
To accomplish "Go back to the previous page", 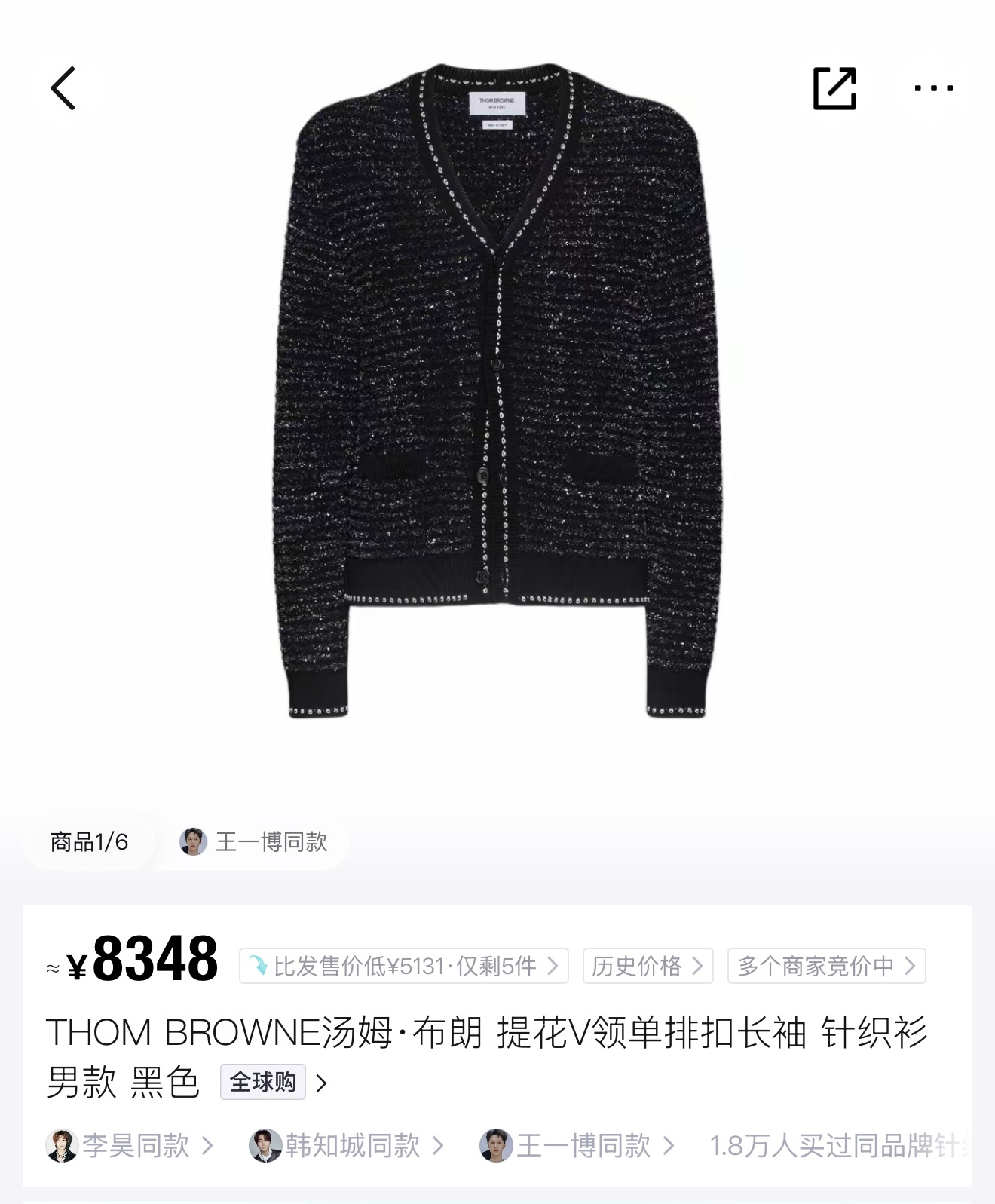I will [x=64, y=88].
